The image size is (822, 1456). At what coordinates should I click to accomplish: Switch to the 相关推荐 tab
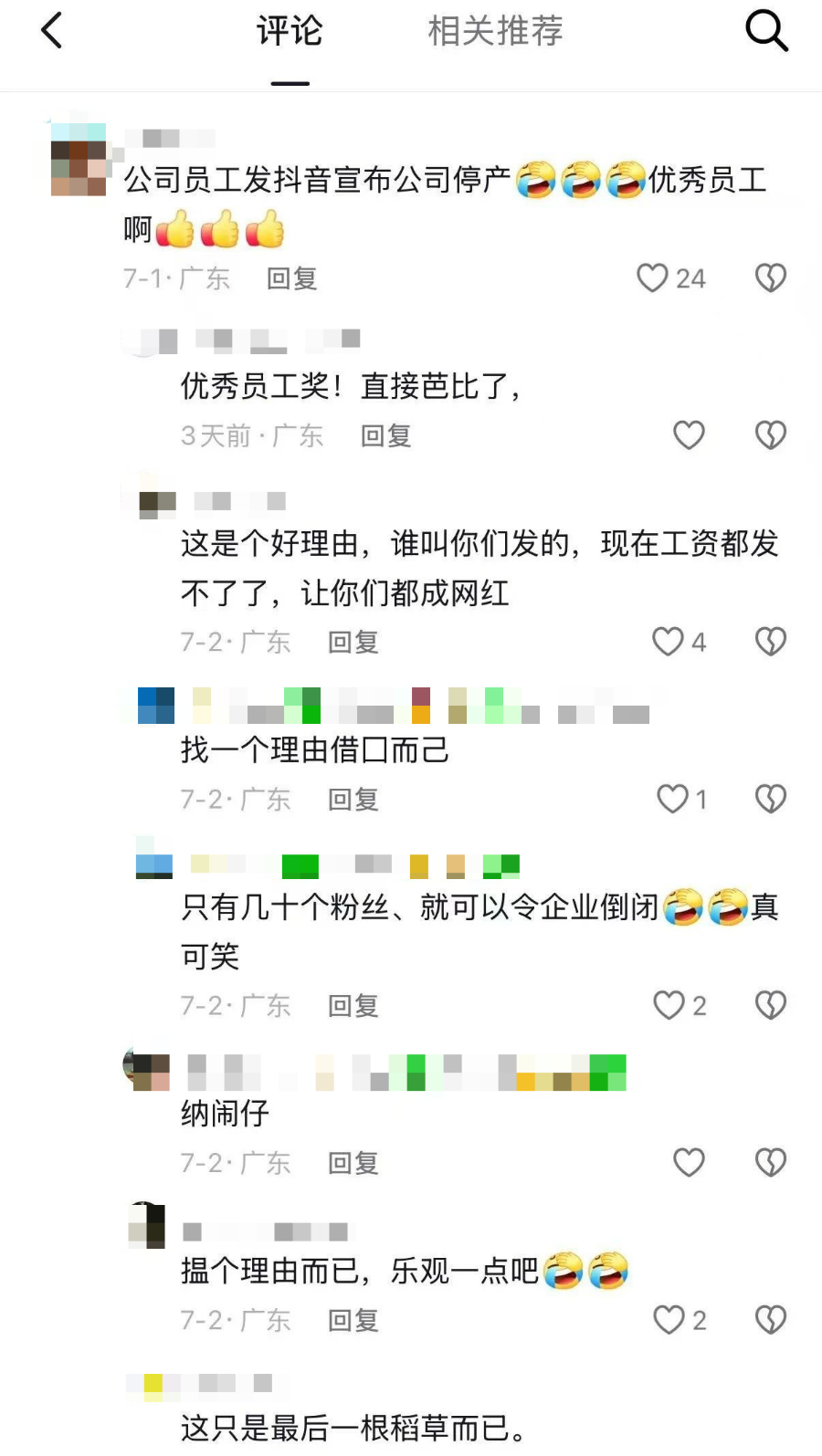point(495,31)
